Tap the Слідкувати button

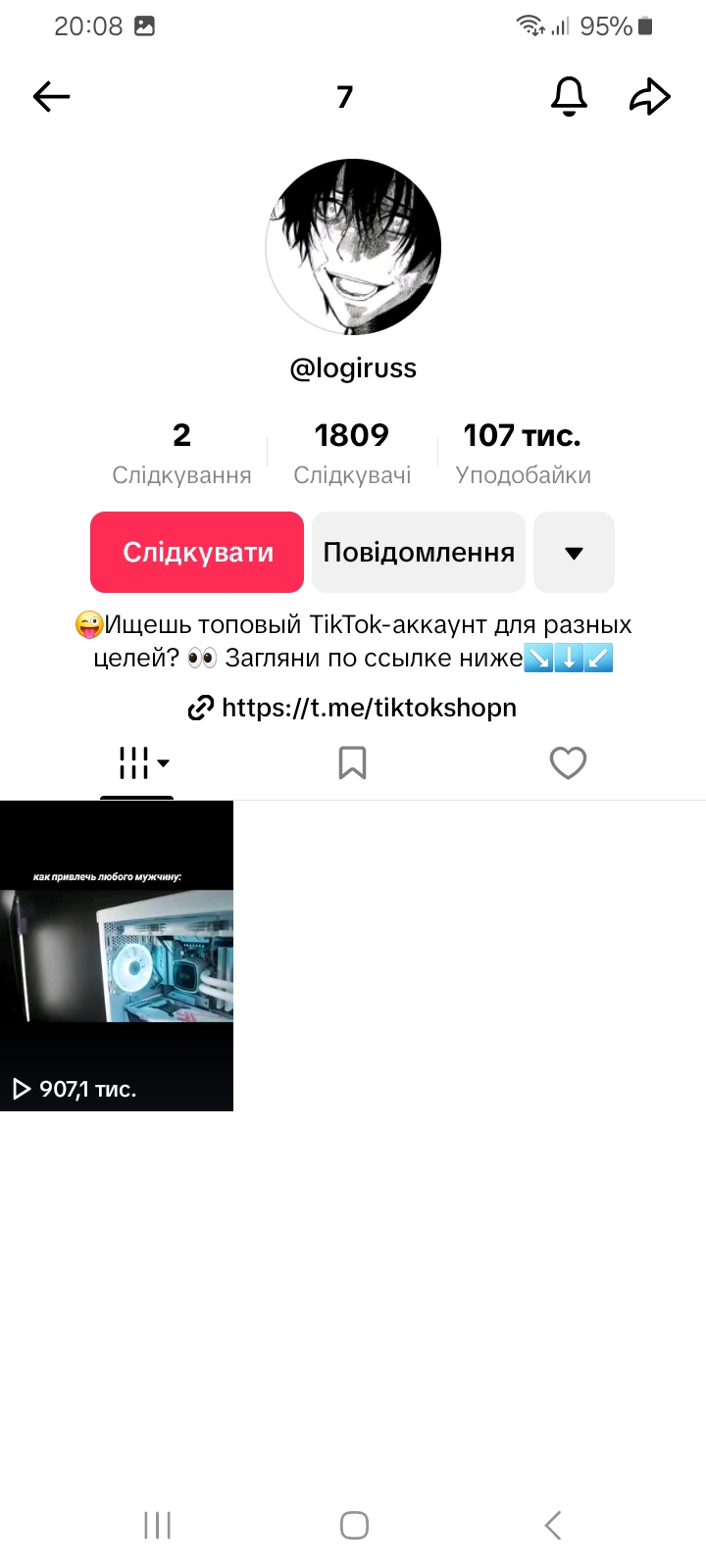(197, 553)
